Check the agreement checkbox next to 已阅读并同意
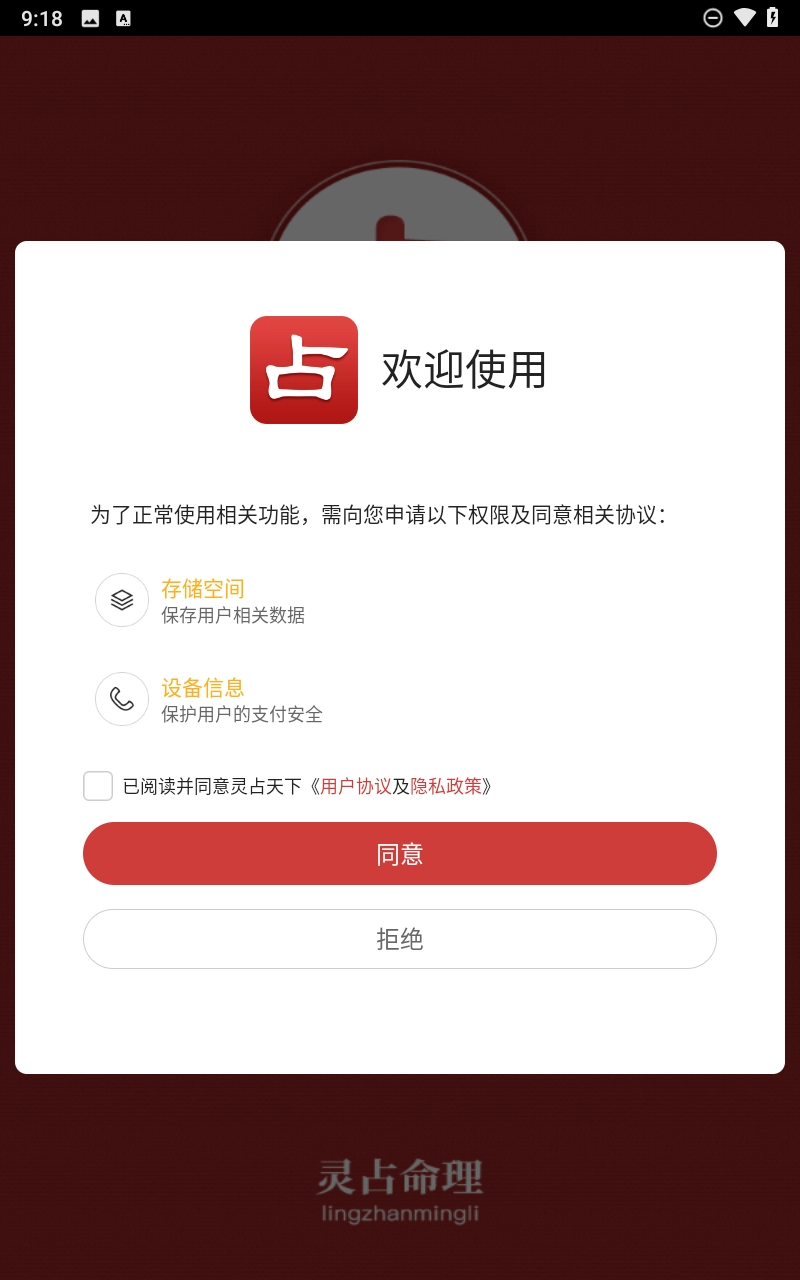Image resolution: width=800 pixels, height=1280 pixels. point(97,786)
